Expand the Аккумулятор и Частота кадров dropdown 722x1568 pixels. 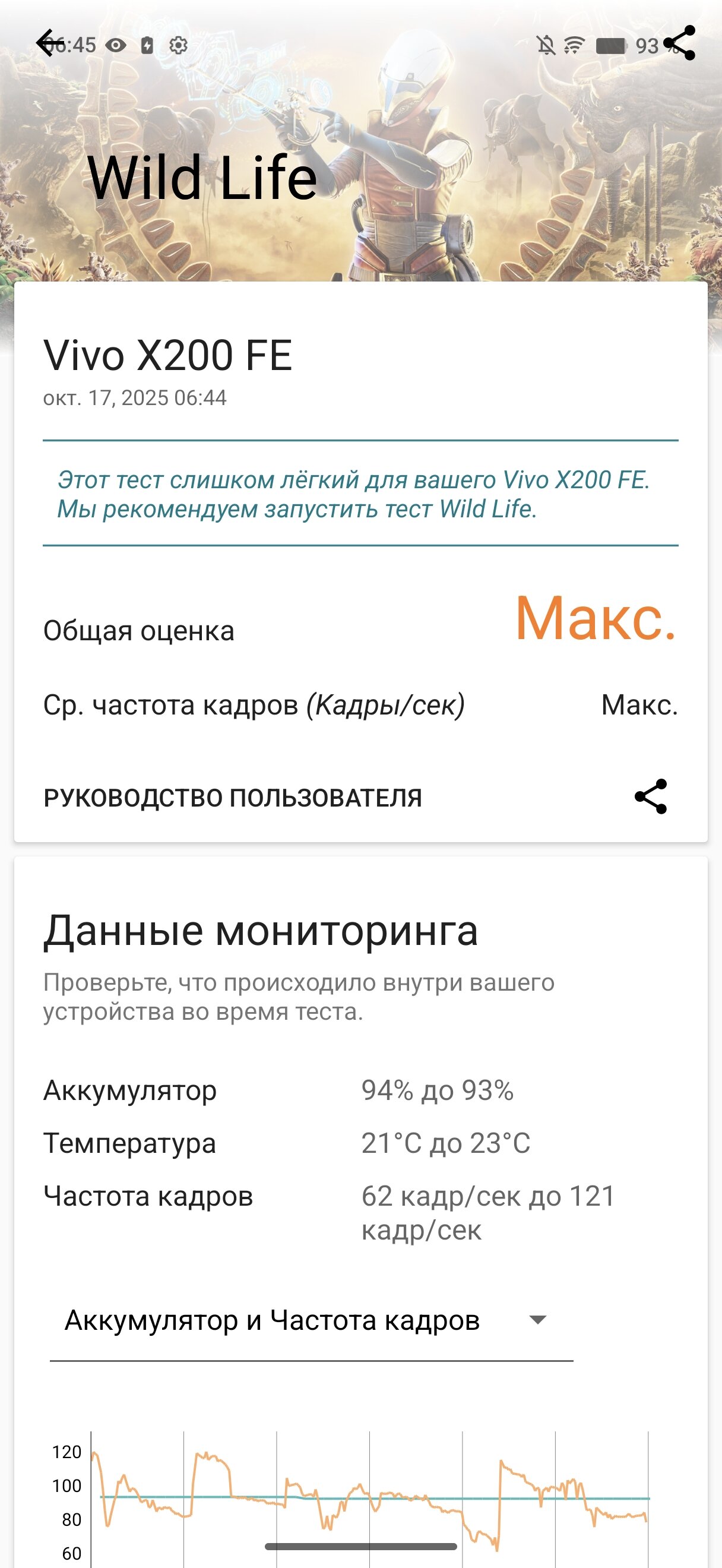point(311,1320)
